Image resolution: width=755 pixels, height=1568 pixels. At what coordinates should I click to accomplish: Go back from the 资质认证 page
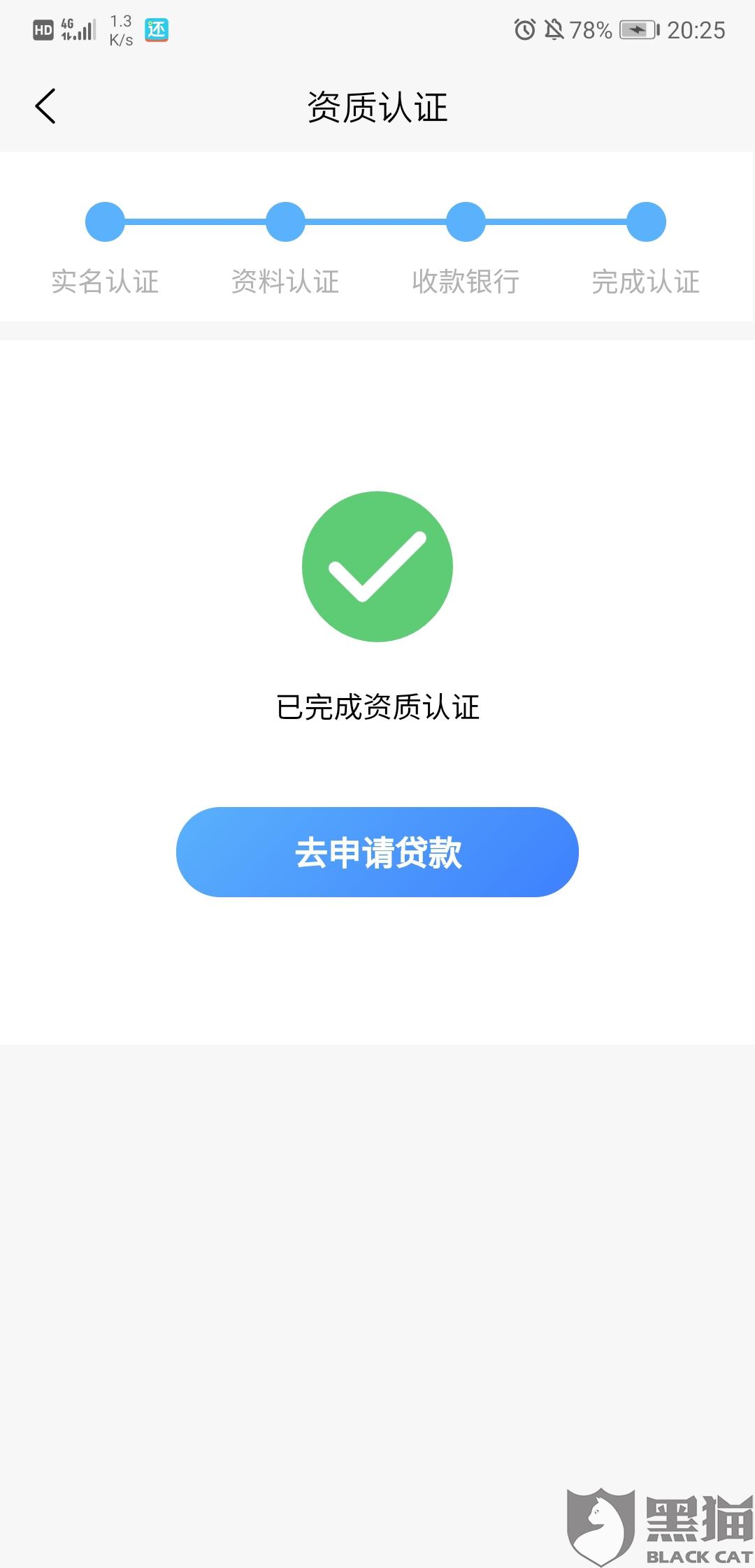tap(45, 107)
